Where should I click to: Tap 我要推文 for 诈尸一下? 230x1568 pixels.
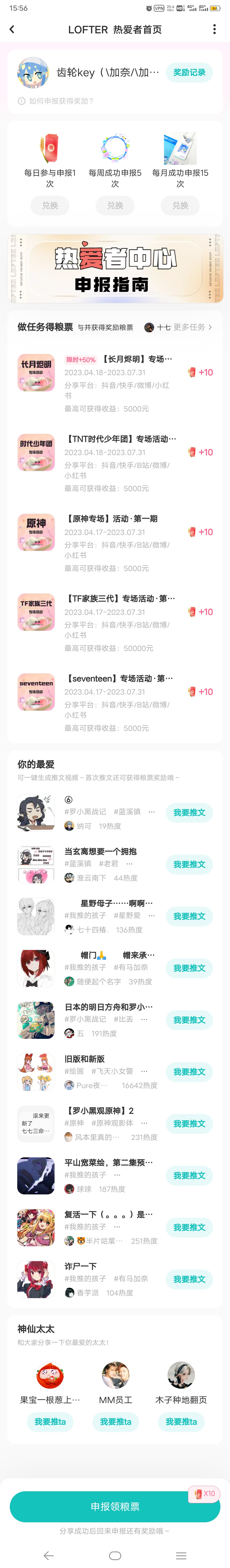point(189,1279)
